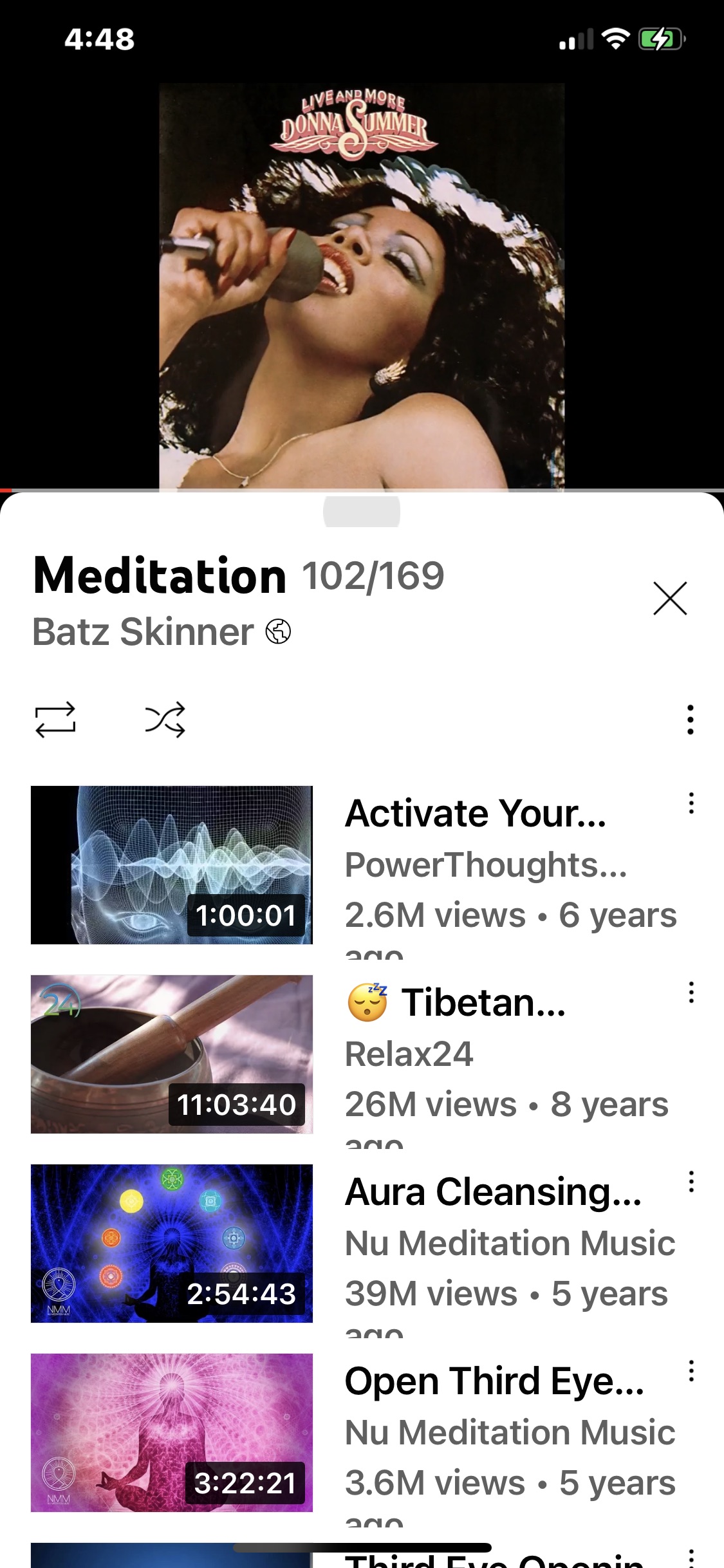Open options for Aura Cleansing video
724x1568 pixels.
click(691, 1182)
